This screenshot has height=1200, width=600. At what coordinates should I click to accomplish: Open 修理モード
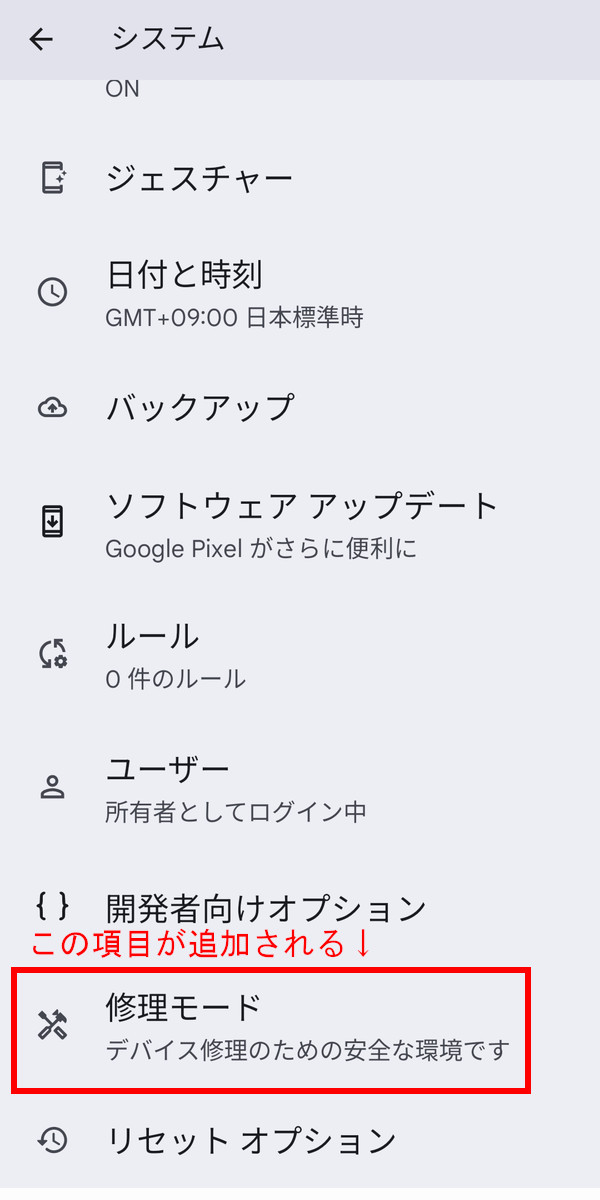coord(271,1029)
